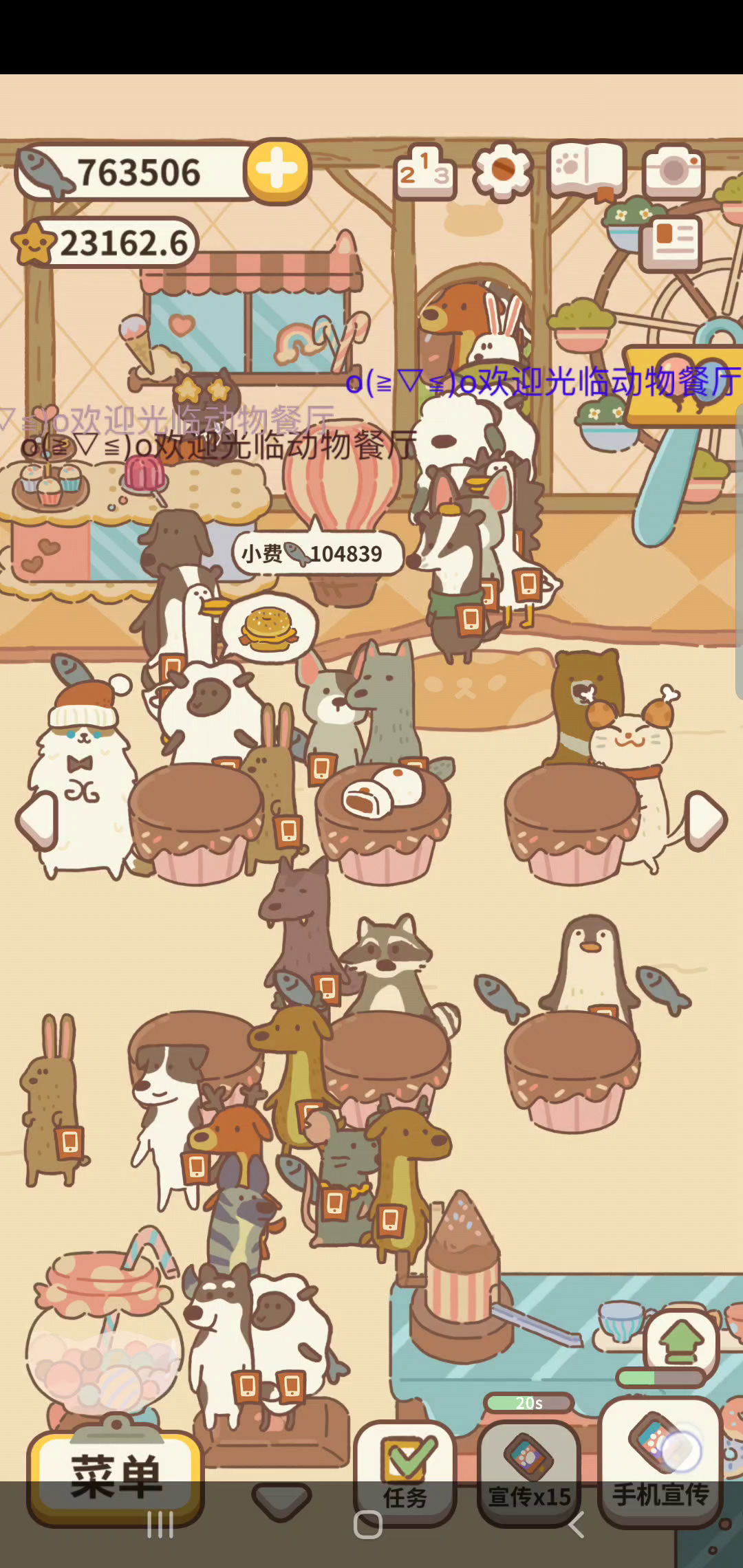
Task: Open the settings gear
Action: point(503,171)
